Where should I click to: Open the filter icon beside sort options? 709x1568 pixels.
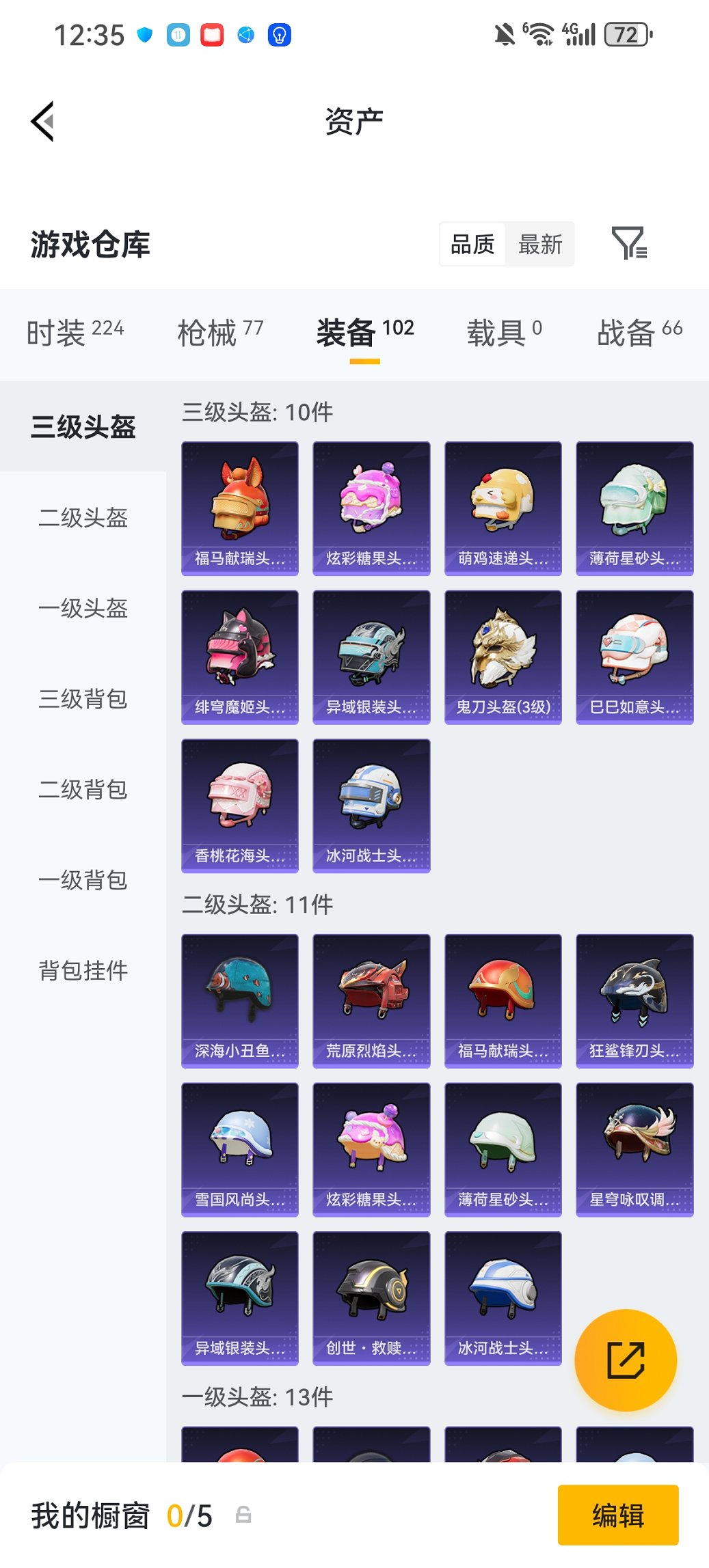tap(632, 244)
